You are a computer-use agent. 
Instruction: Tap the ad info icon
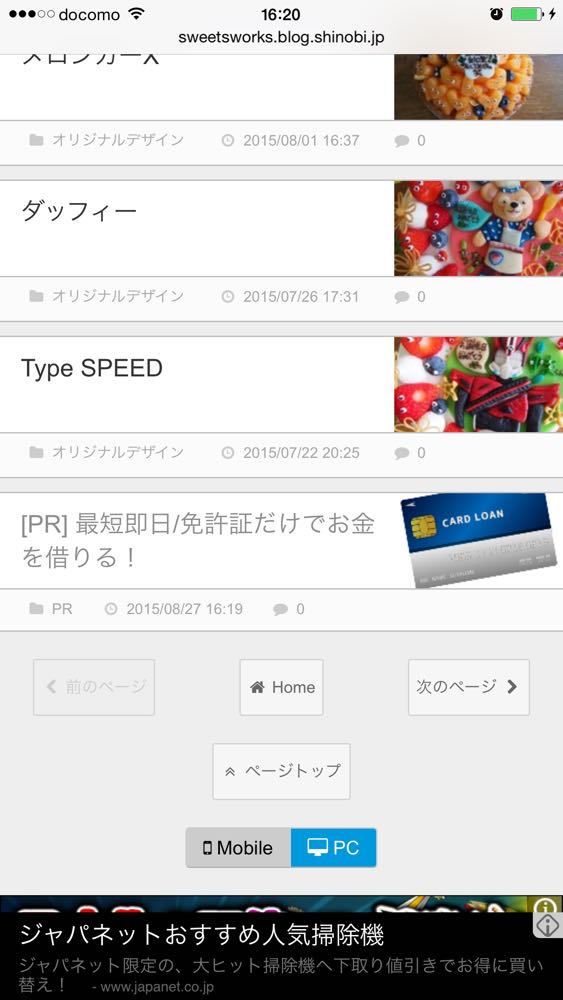[x=547, y=925]
